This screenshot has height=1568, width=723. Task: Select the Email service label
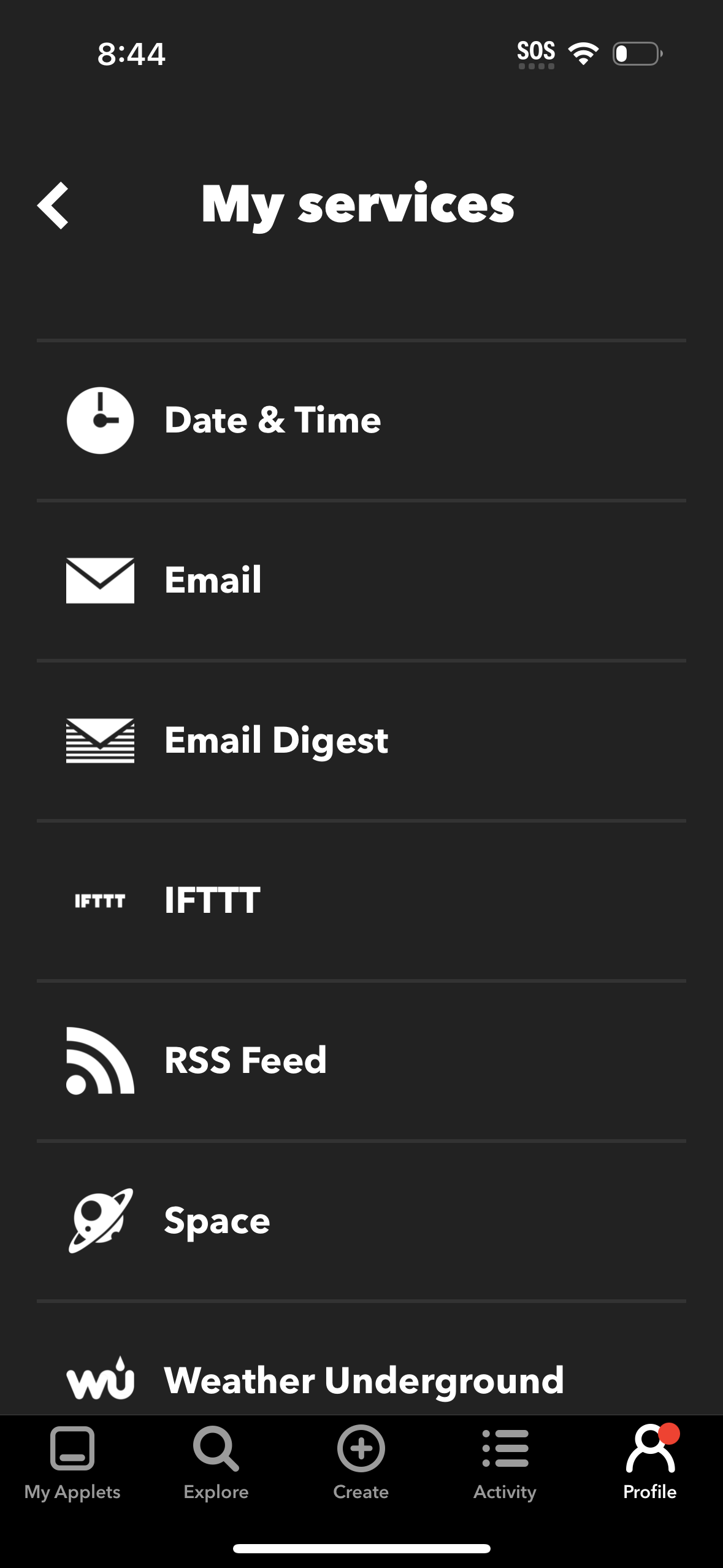click(x=212, y=579)
